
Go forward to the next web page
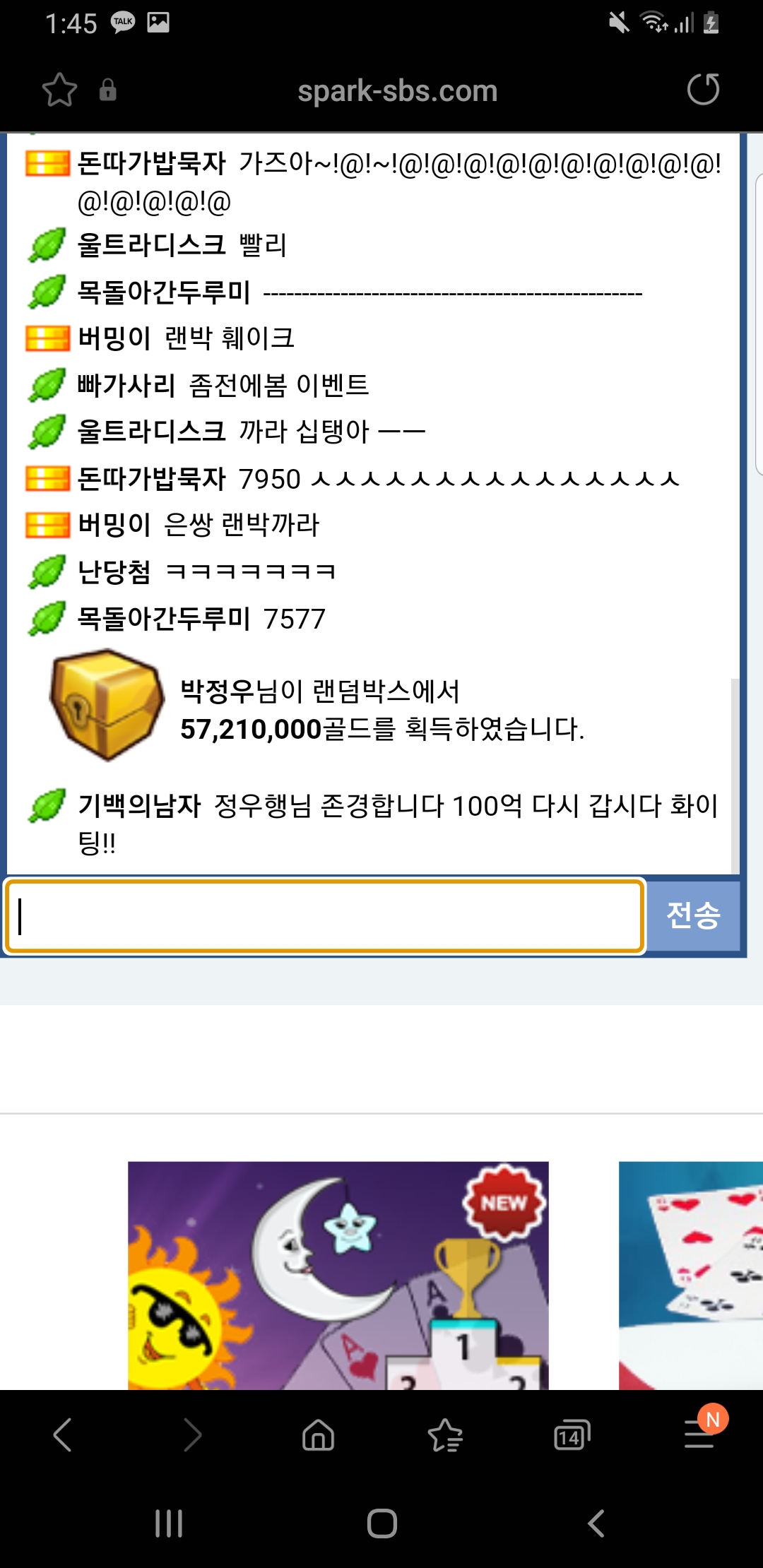[x=191, y=1435]
